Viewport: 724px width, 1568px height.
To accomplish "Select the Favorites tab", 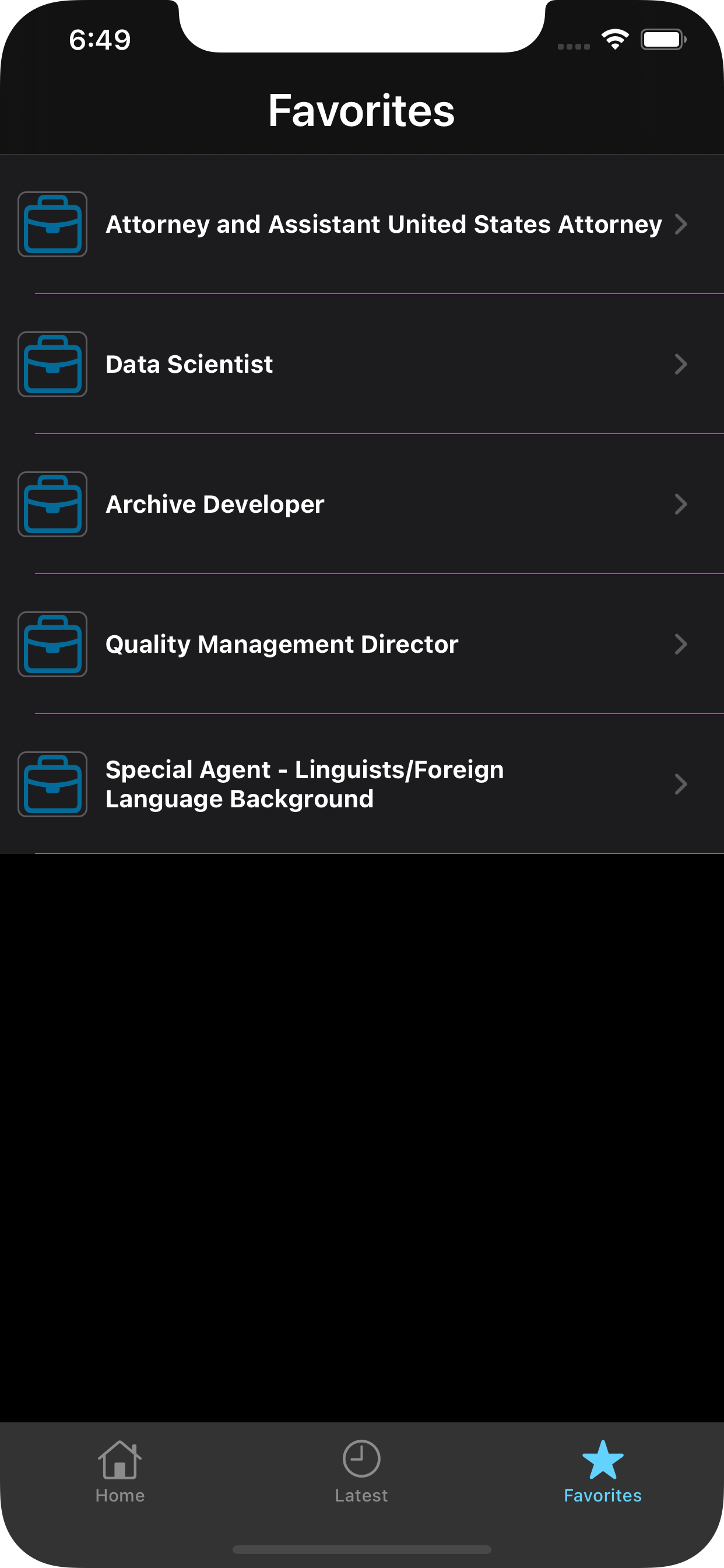I will tap(602, 1471).
